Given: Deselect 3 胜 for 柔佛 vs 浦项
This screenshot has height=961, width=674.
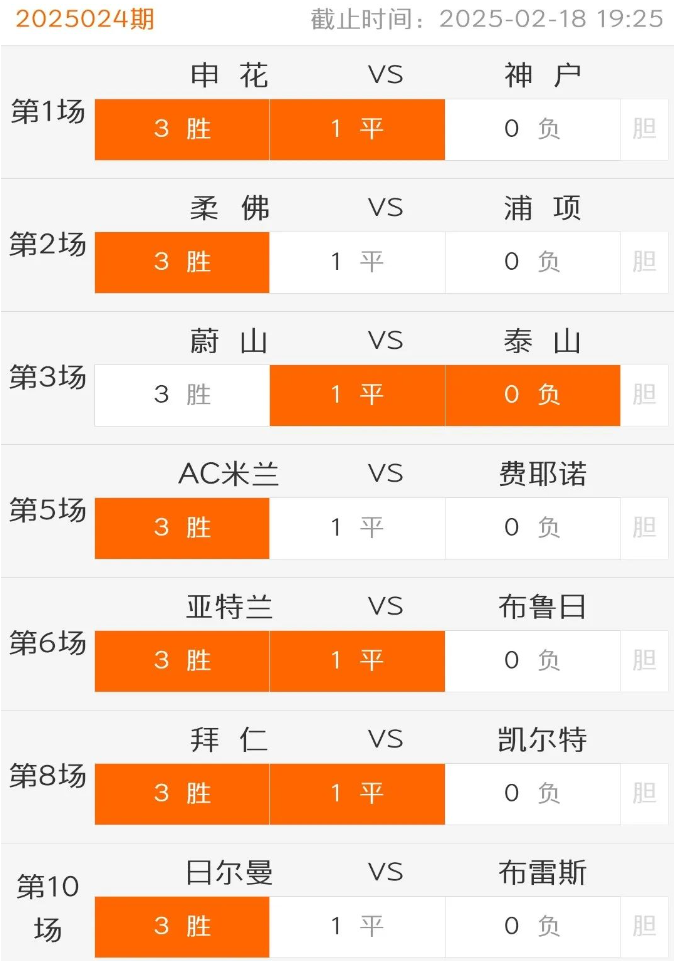Looking at the screenshot, I should click(x=182, y=262).
